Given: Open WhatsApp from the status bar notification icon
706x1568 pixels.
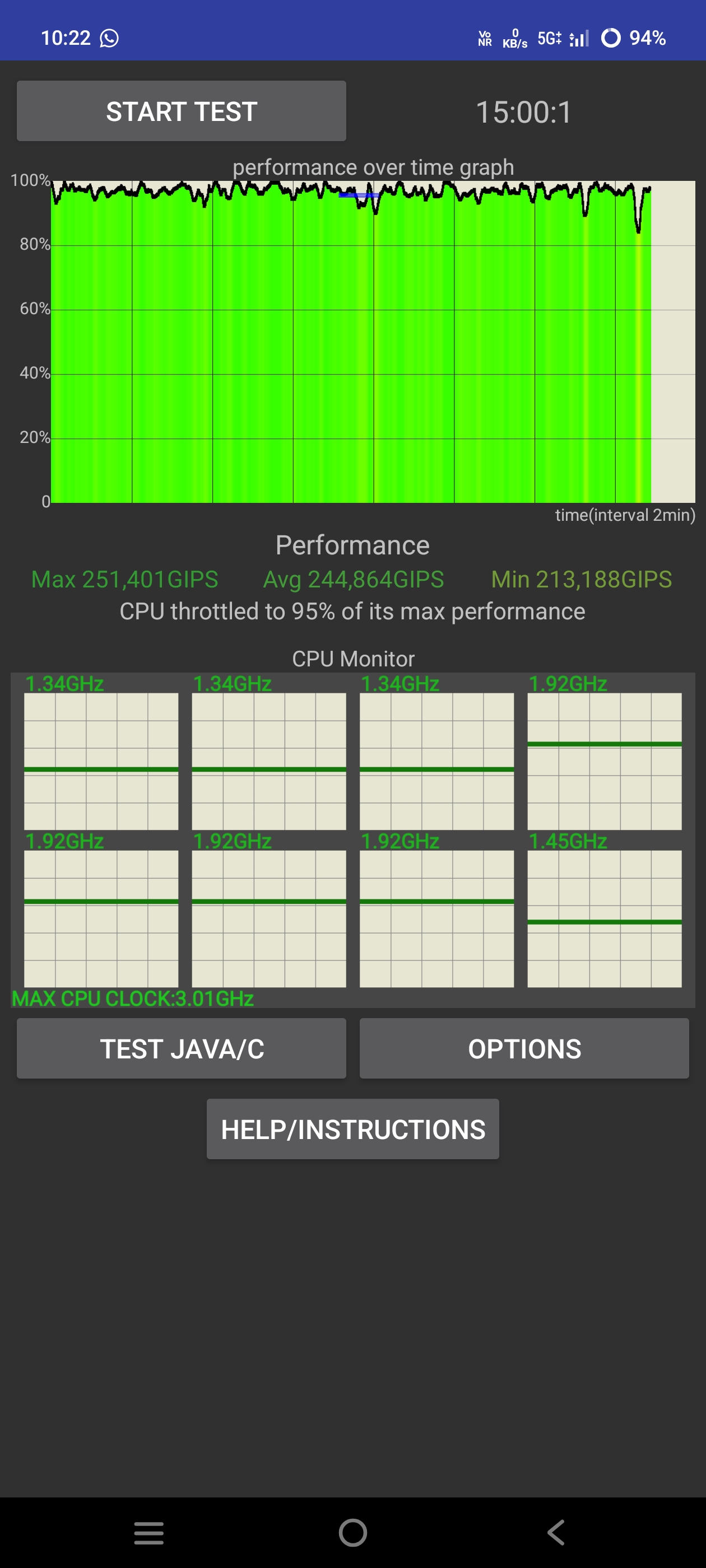Looking at the screenshot, I should click(110, 38).
